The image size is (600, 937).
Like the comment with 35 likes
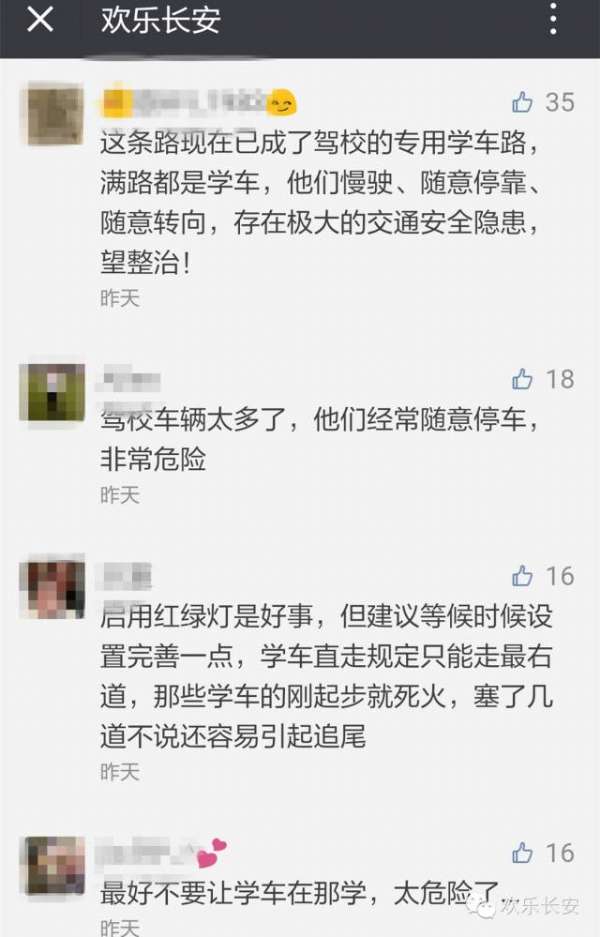click(x=523, y=102)
